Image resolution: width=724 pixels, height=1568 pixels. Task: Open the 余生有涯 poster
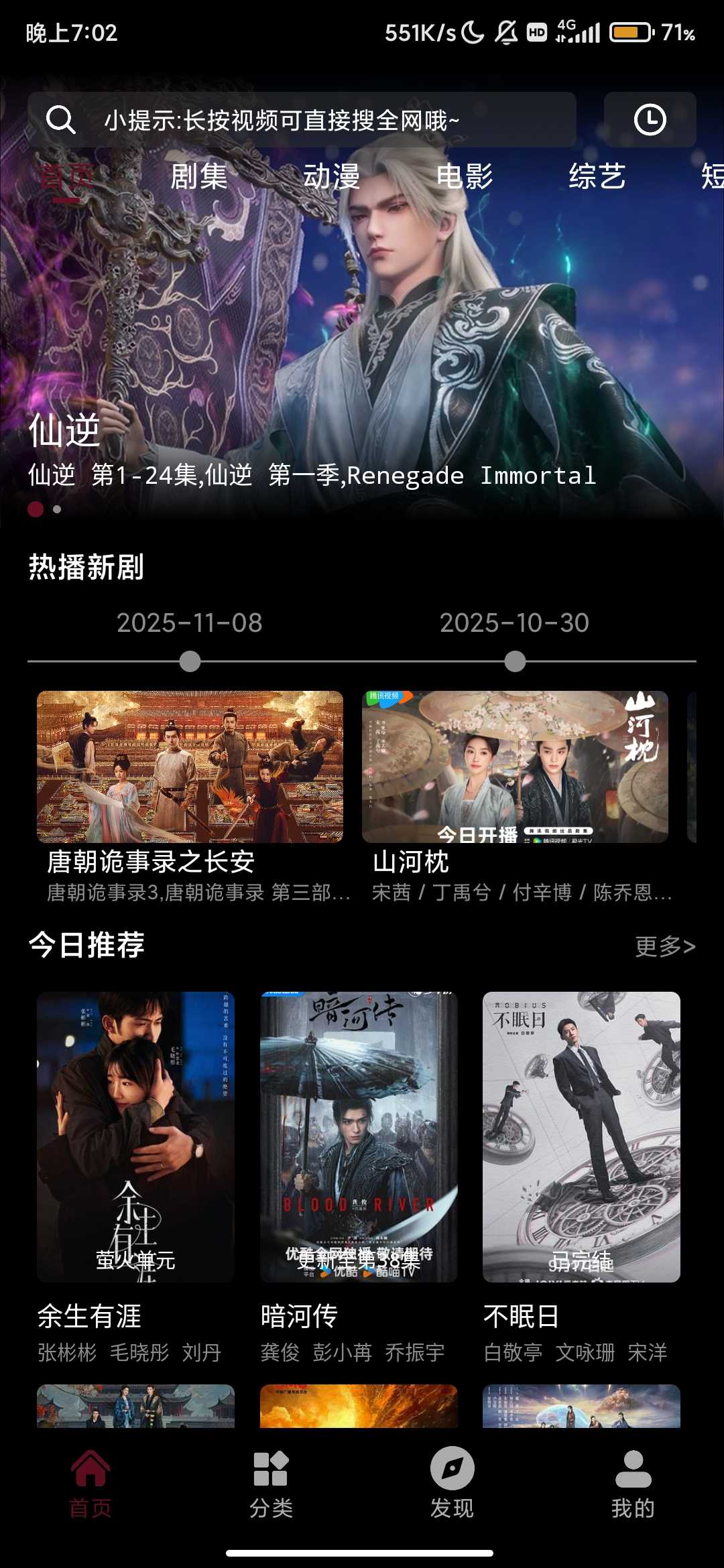135,1136
